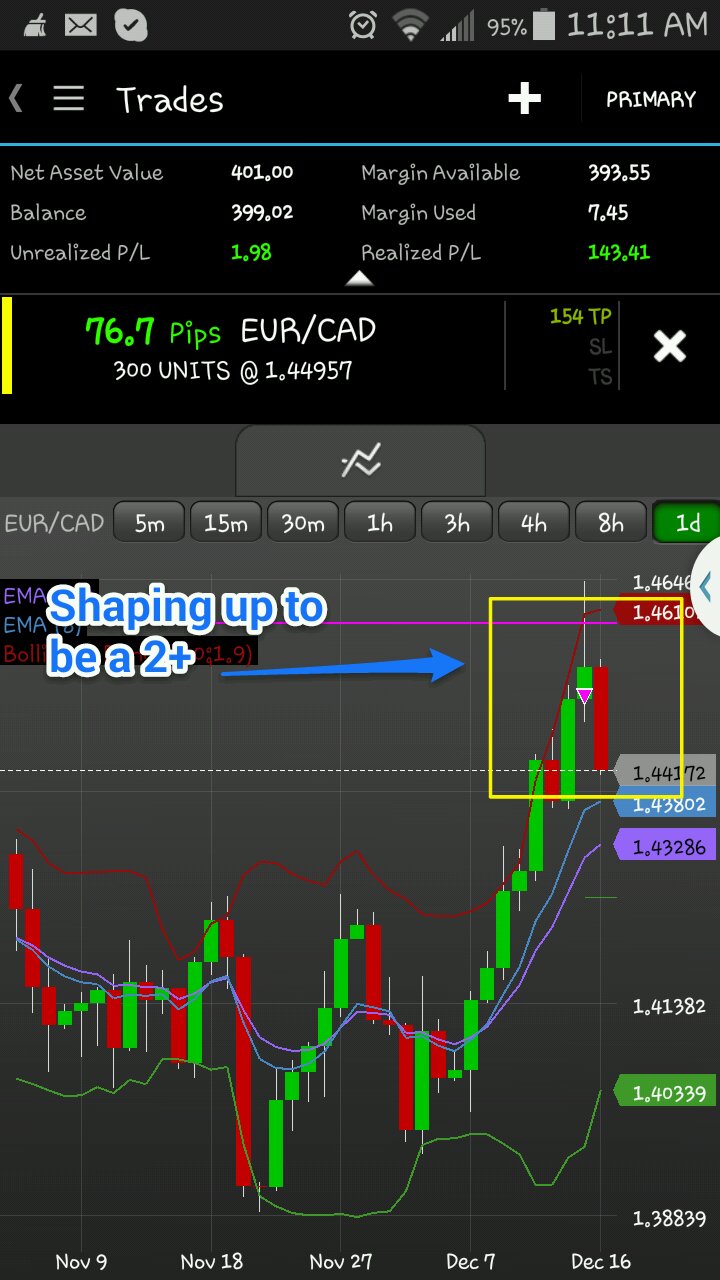Change the EUR/CAD chart instrument
720x1280 pixels.
click(x=54, y=523)
